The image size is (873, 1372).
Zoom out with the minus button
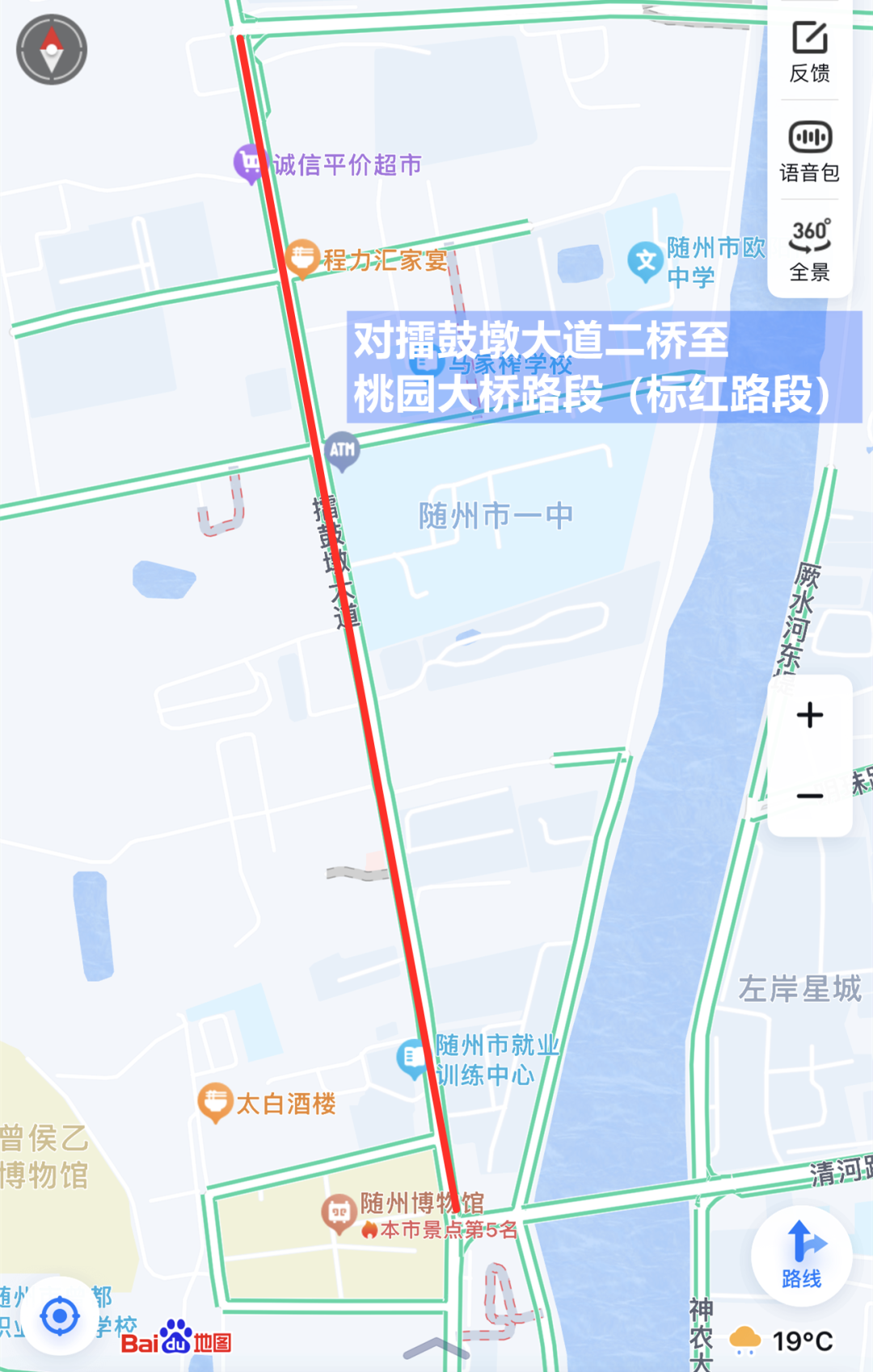tap(809, 796)
